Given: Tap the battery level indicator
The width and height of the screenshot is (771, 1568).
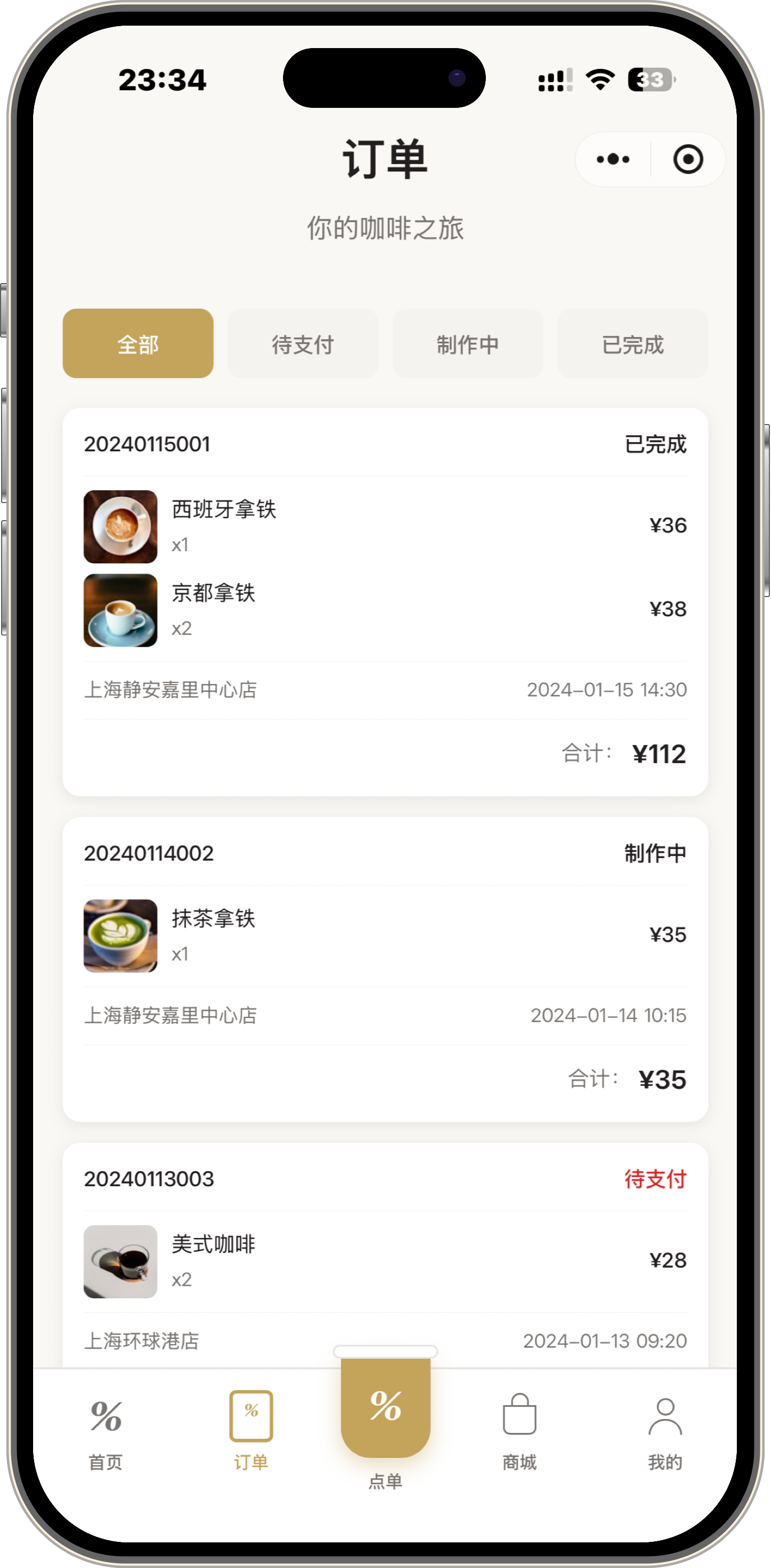Looking at the screenshot, I should 649,80.
